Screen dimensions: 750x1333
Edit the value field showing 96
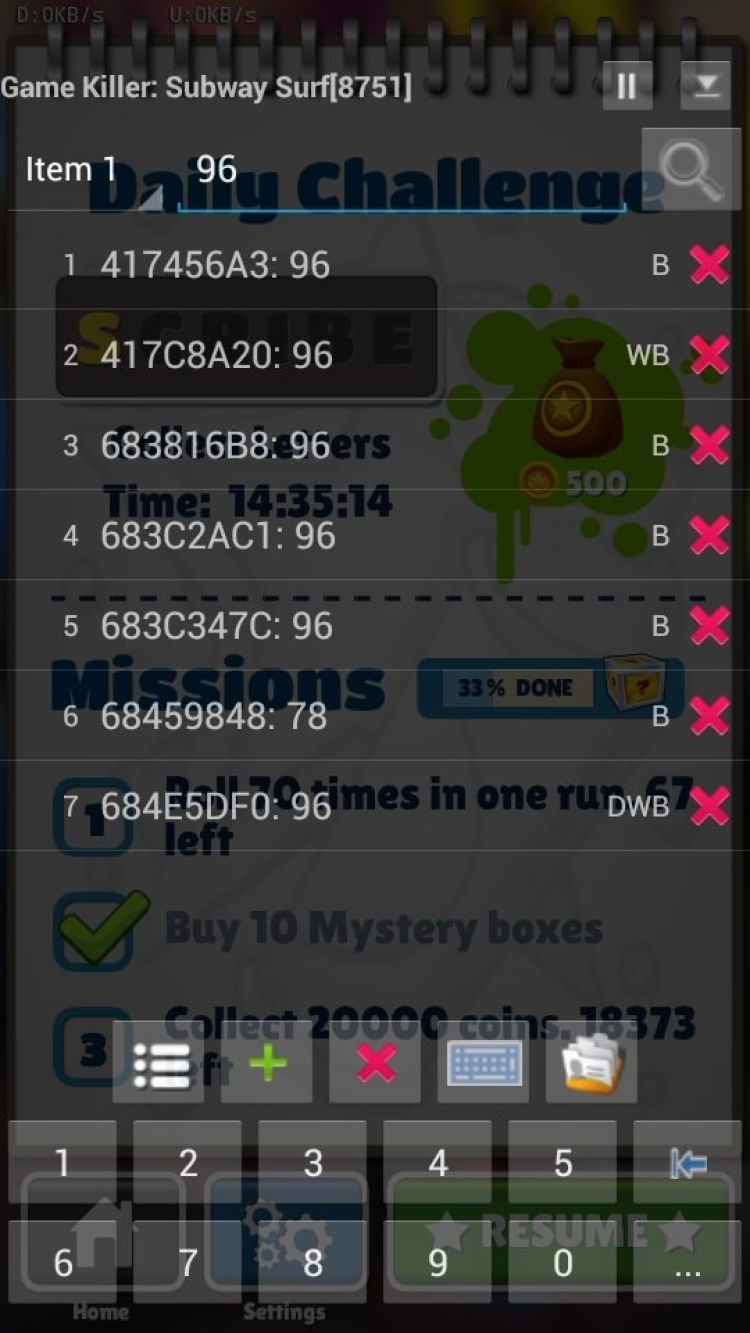400,170
